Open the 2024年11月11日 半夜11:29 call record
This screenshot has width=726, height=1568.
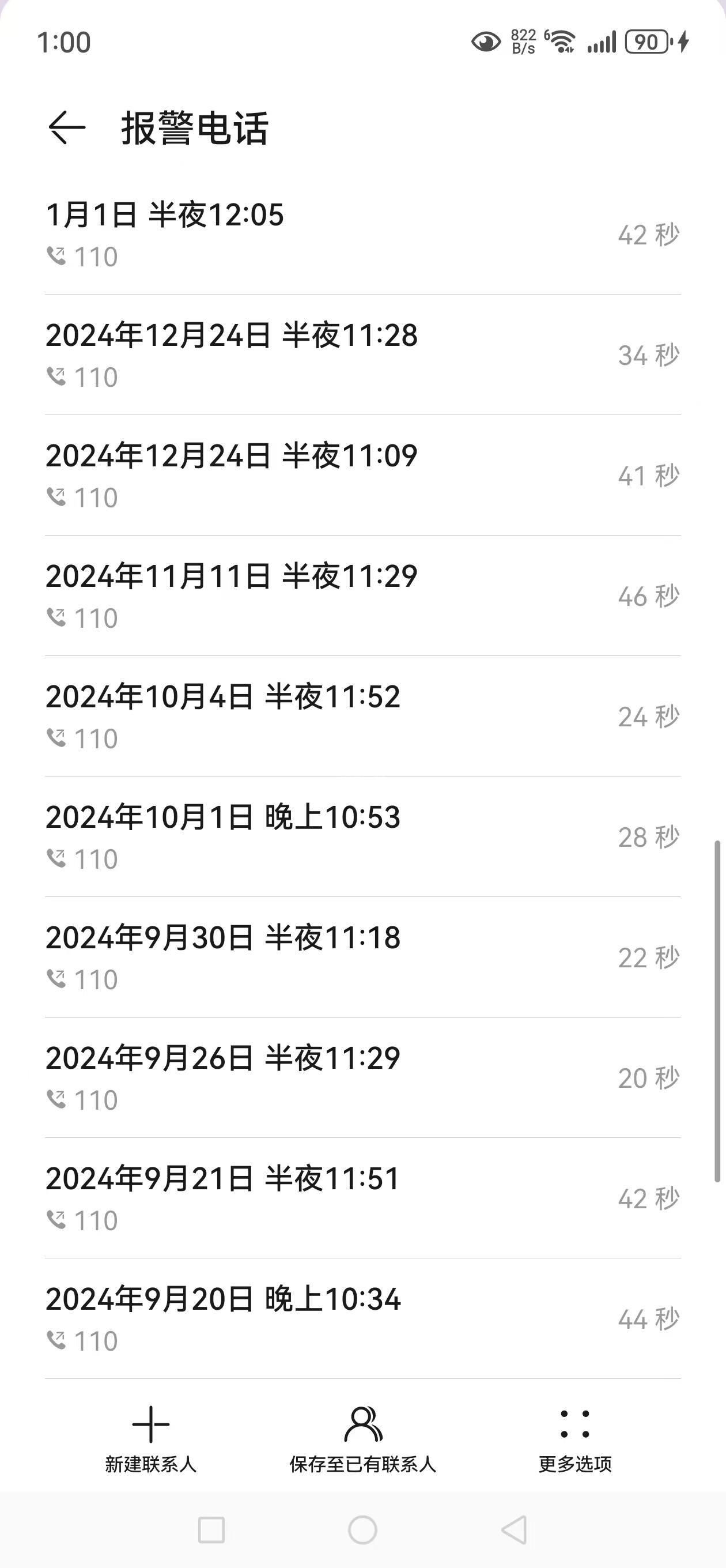362,596
